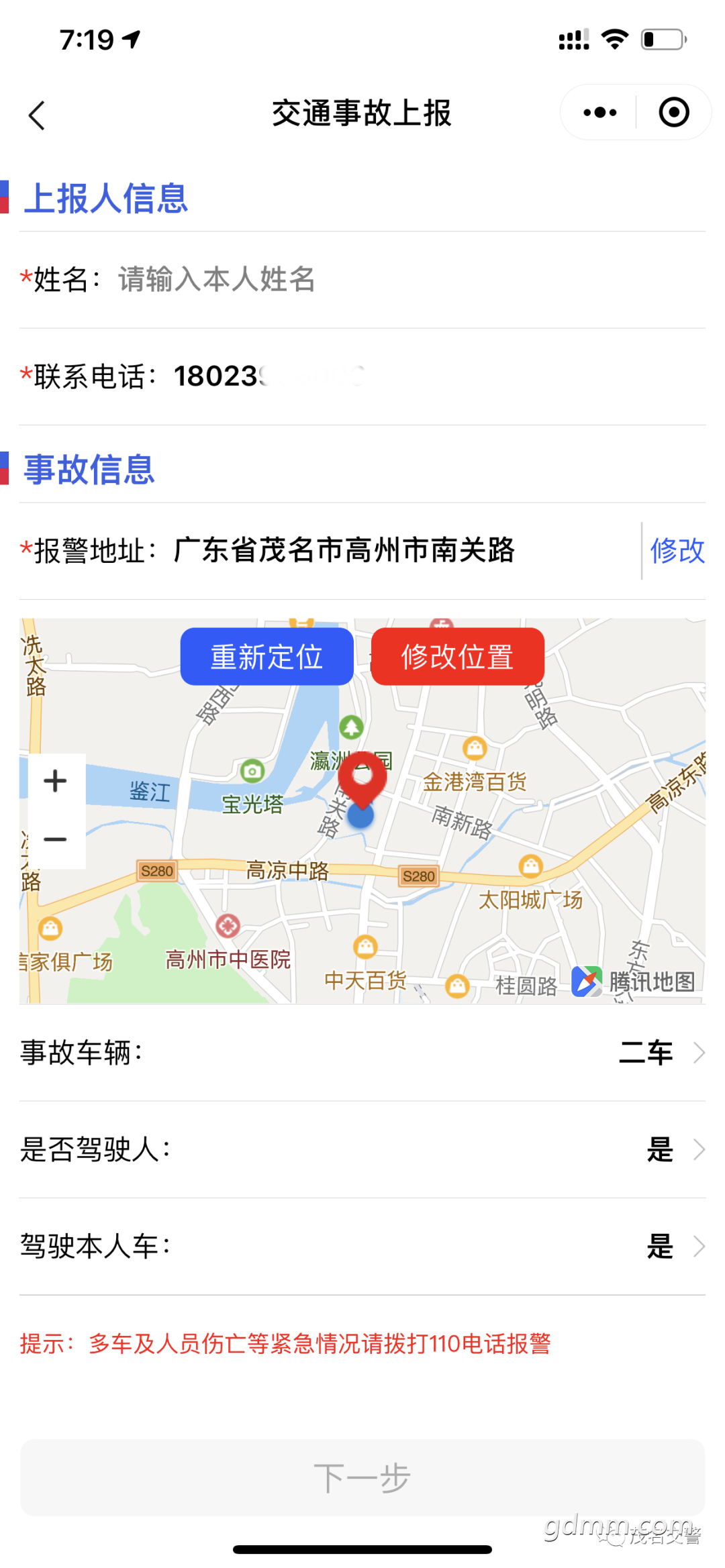Change the 驾驶本人车 option
725x1568 pixels.
tap(362, 1247)
